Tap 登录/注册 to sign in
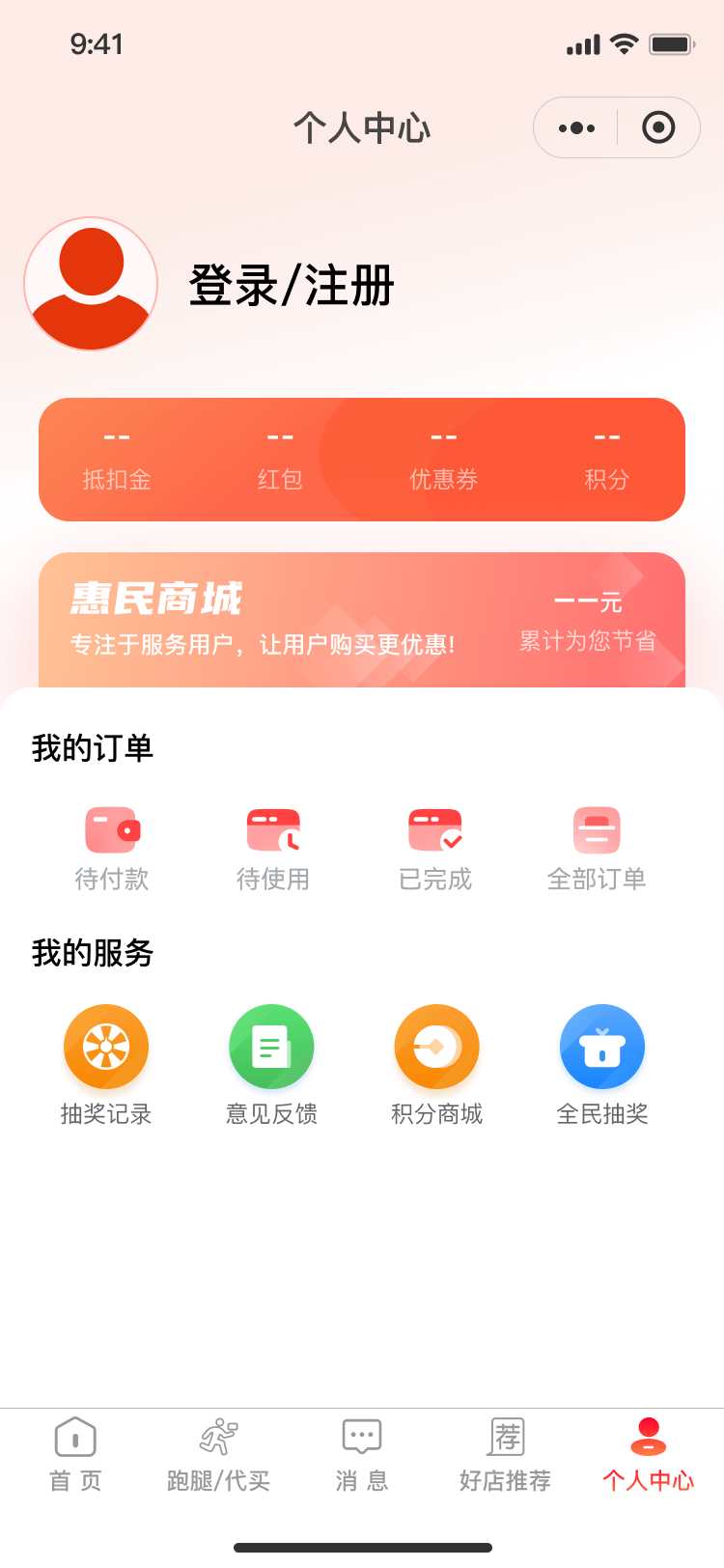Screen dimensions: 724x1568 click(x=292, y=286)
